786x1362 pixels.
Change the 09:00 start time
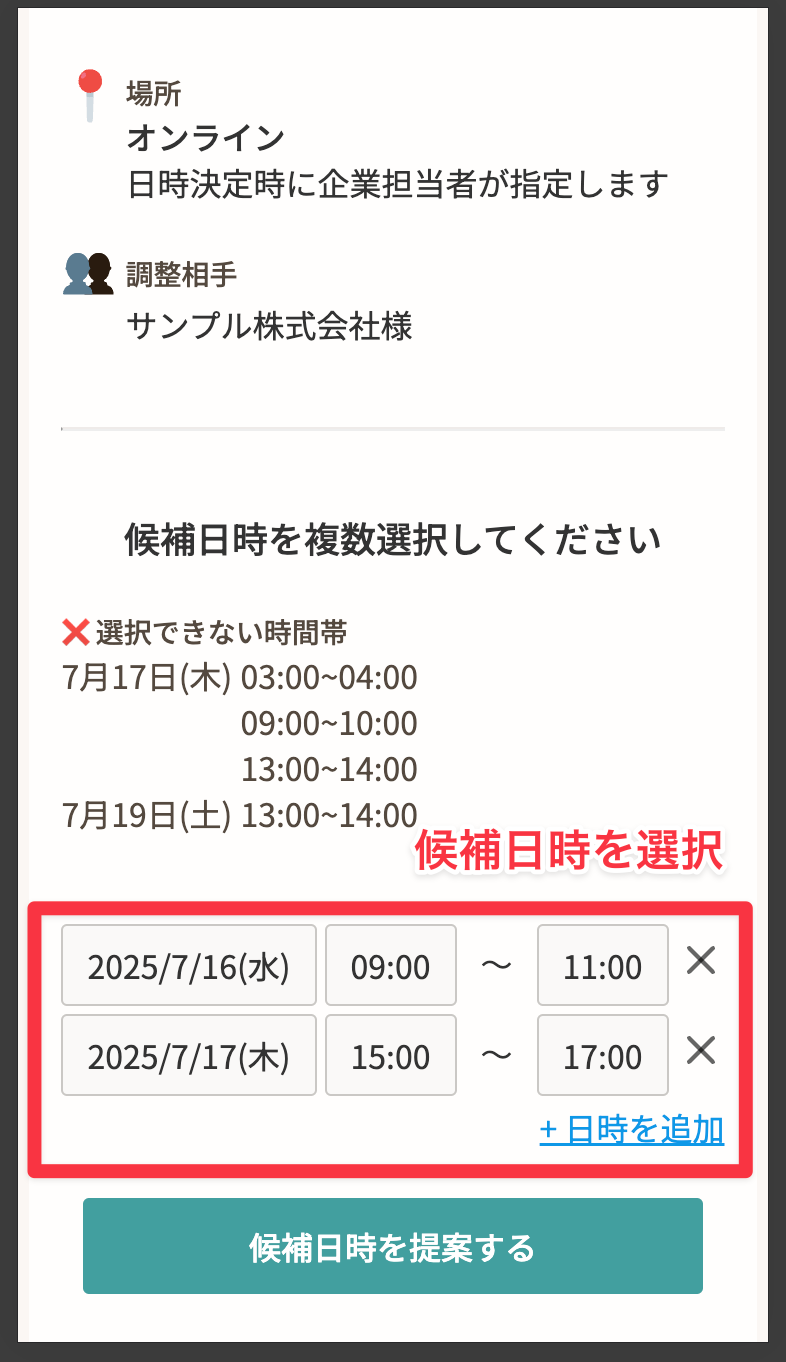(391, 965)
